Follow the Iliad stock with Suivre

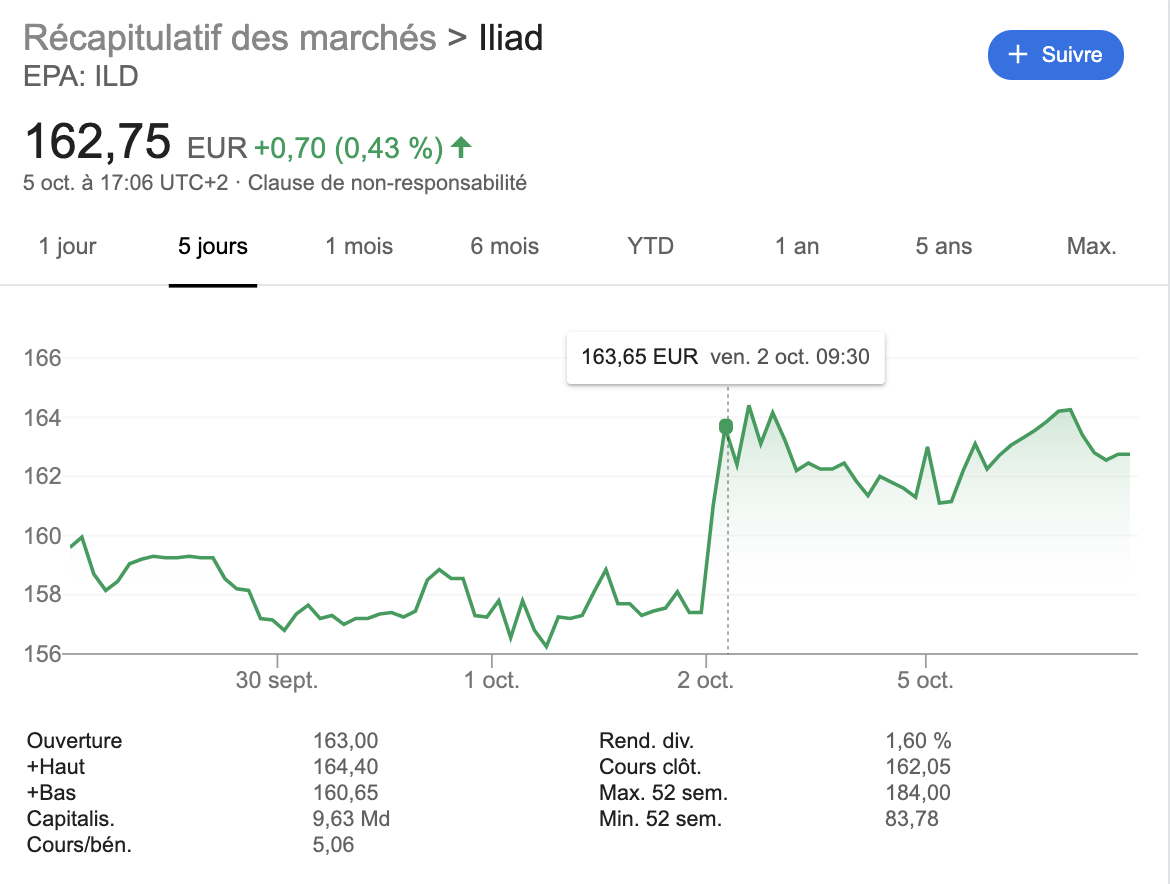pos(1055,55)
